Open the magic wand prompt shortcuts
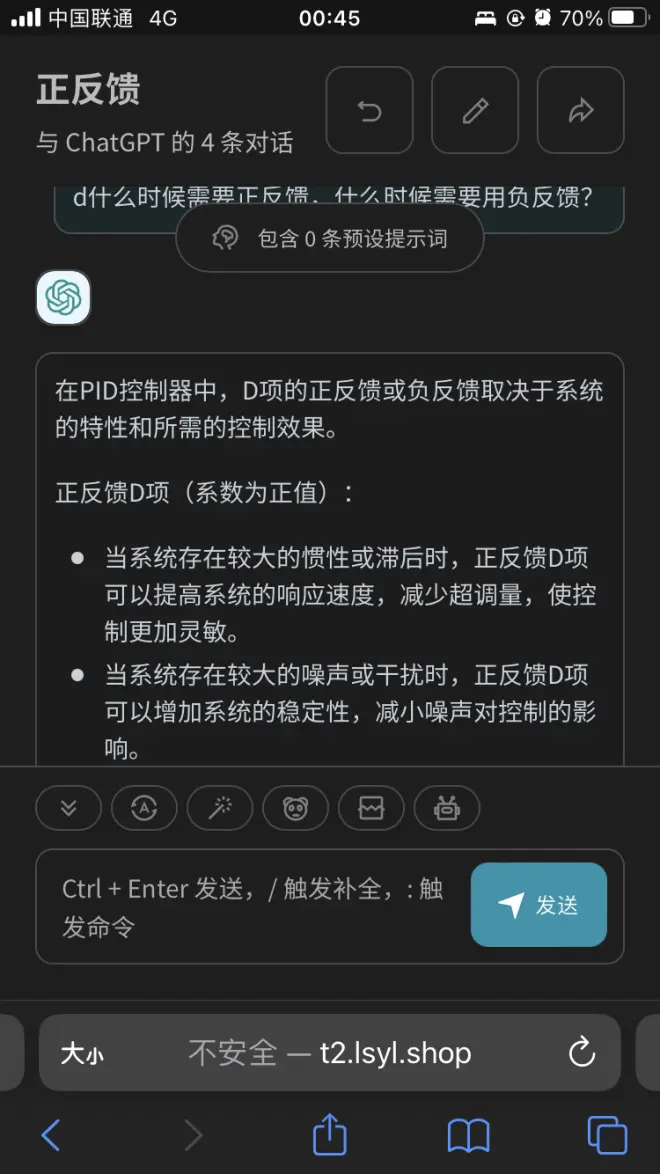This screenshot has width=660, height=1174. pyautogui.click(x=220, y=808)
